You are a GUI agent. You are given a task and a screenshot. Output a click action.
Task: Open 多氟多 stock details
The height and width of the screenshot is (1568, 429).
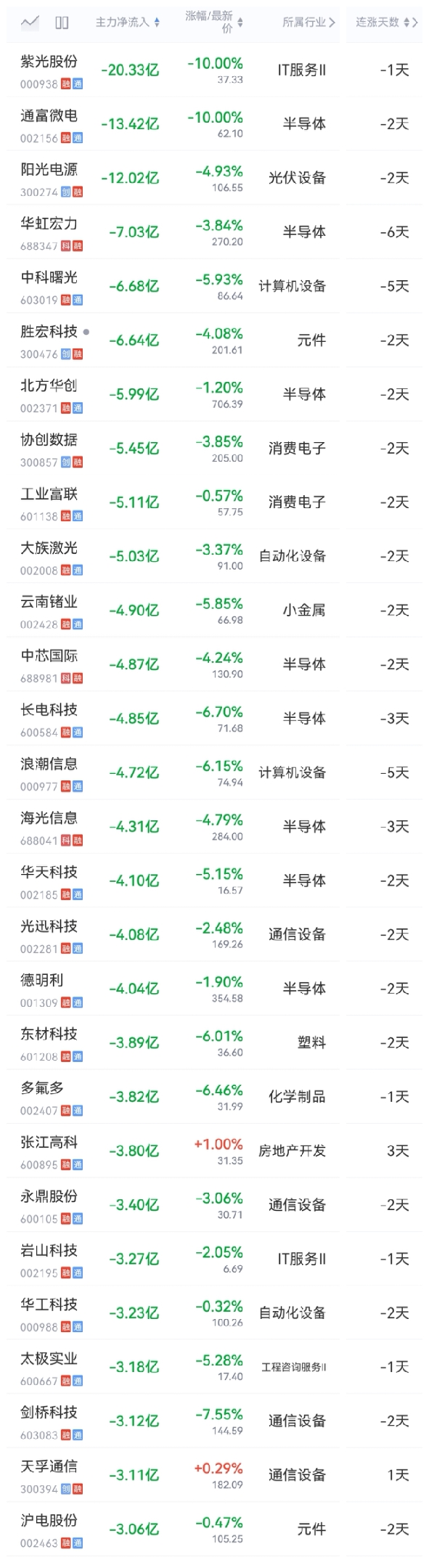(214, 1097)
